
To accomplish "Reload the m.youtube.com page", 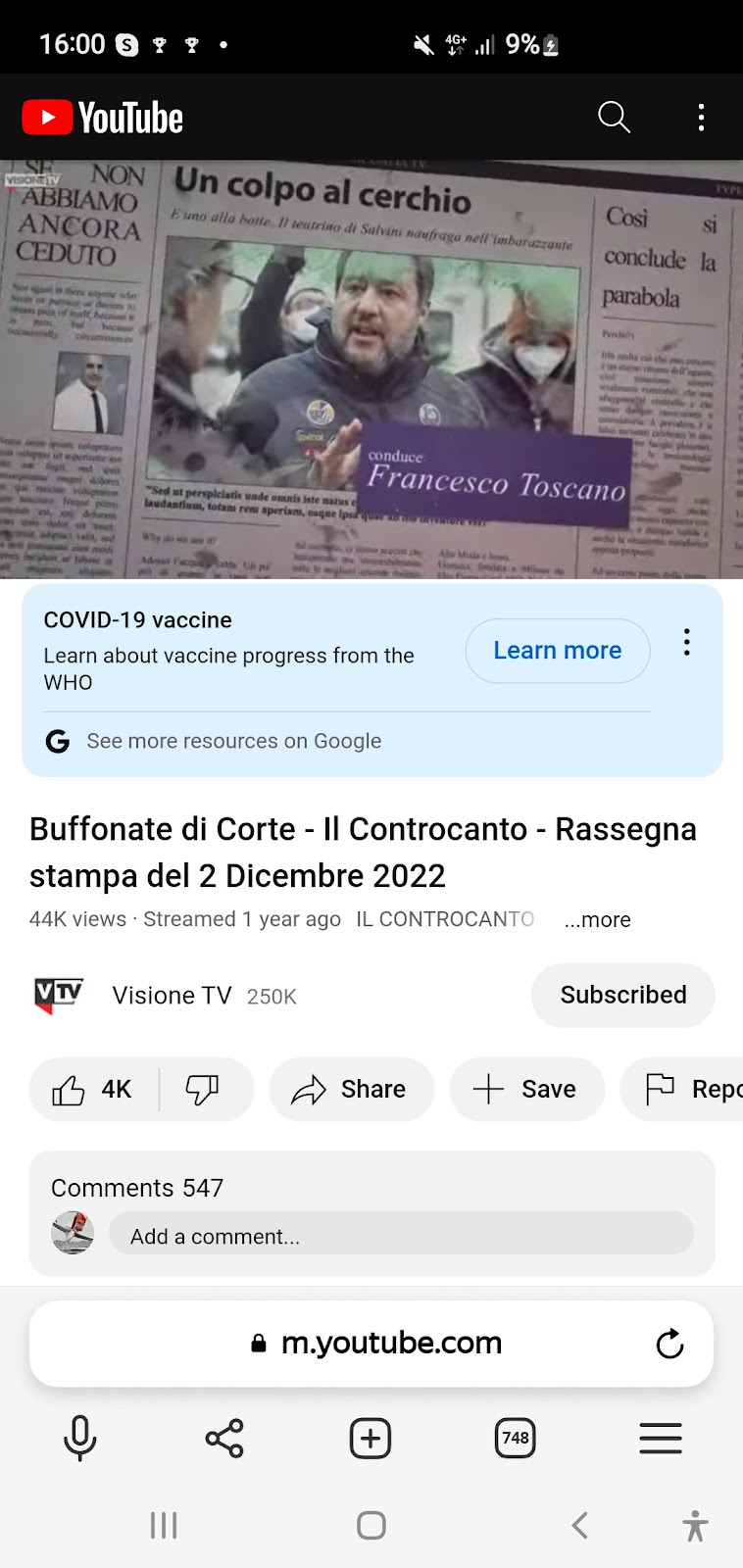I will tap(669, 1344).
